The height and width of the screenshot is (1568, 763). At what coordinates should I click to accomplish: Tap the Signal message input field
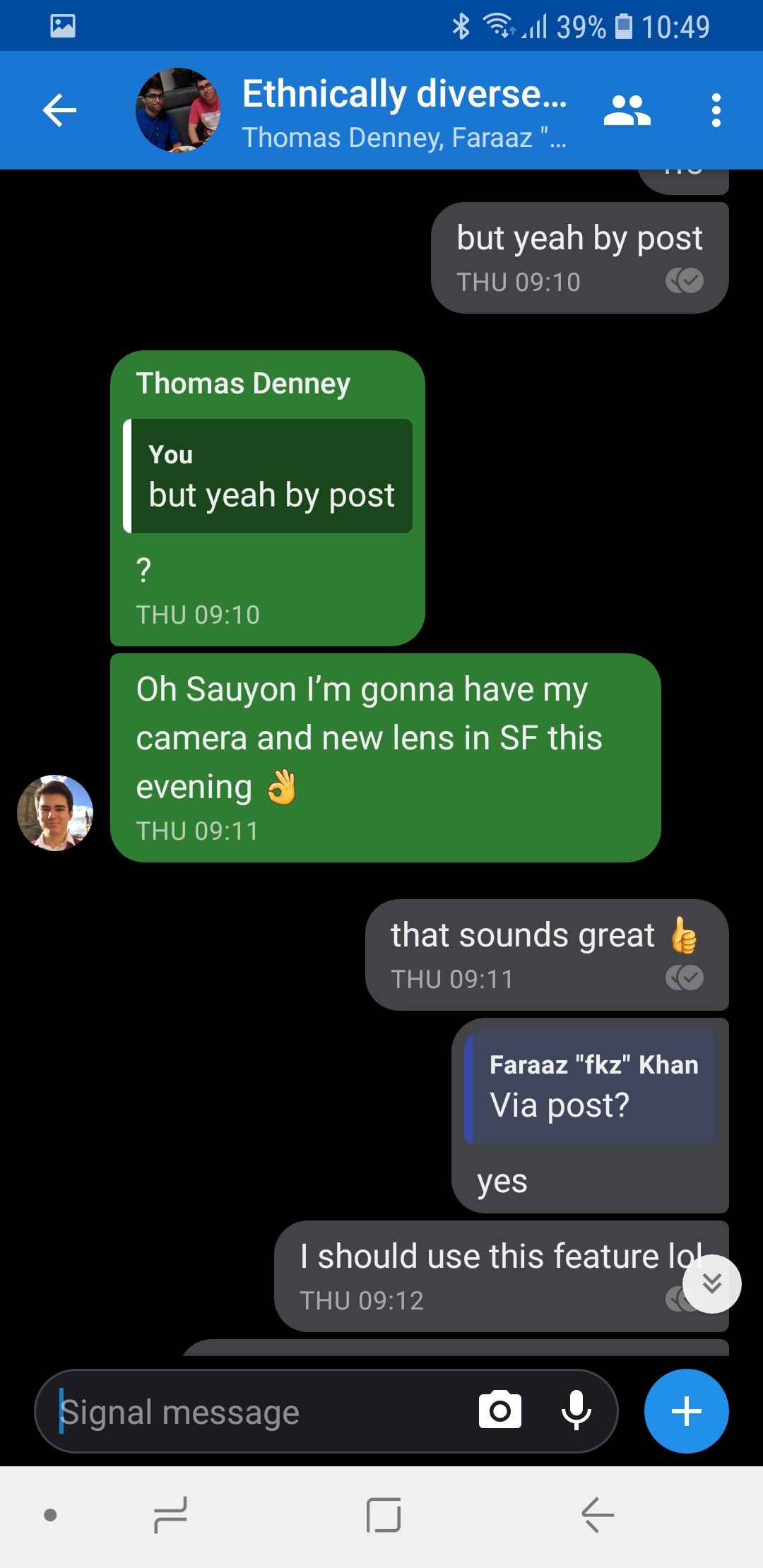pyautogui.click(x=212, y=1410)
